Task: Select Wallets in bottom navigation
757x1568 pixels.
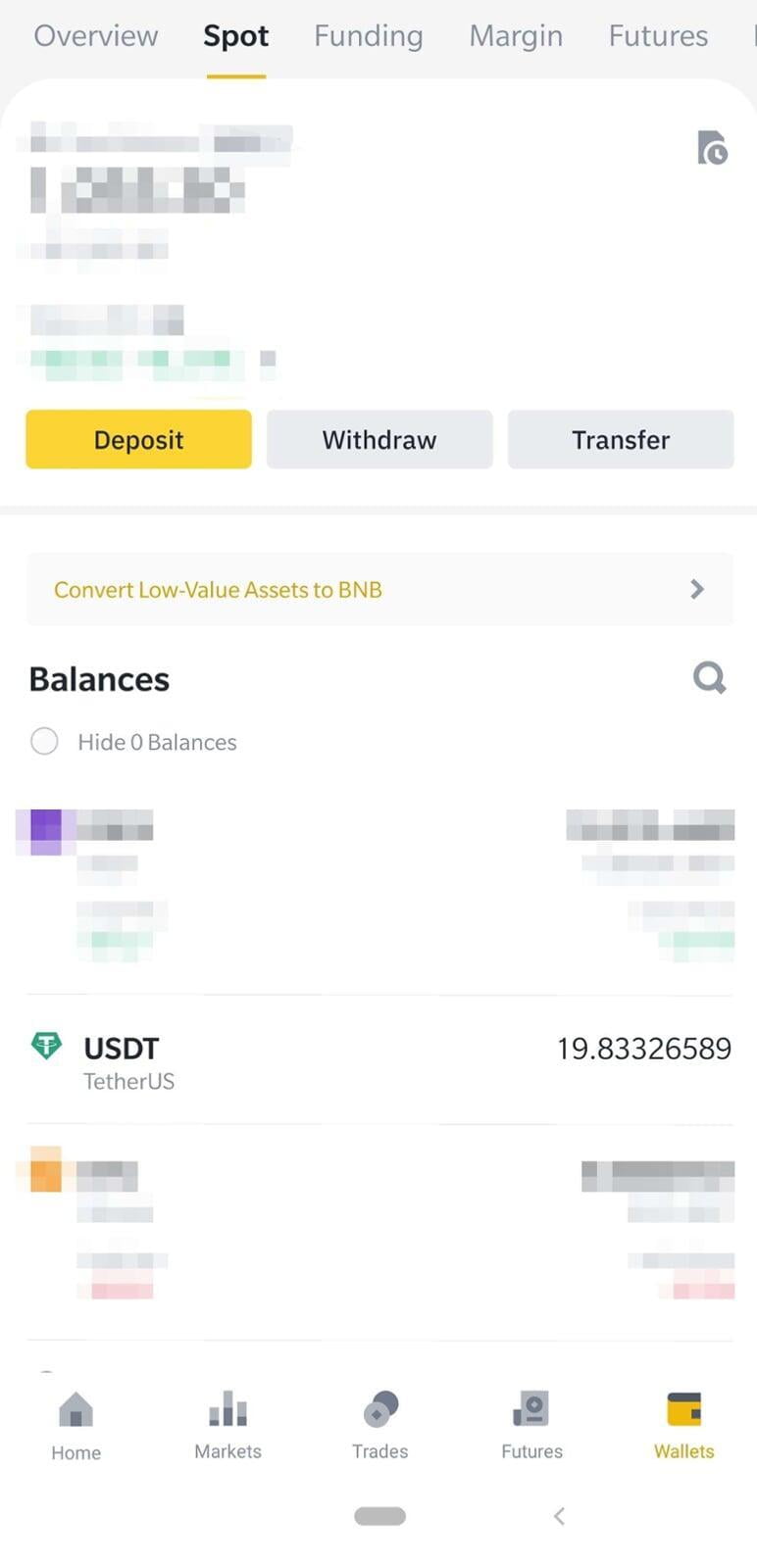Action: pos(683,1426)
